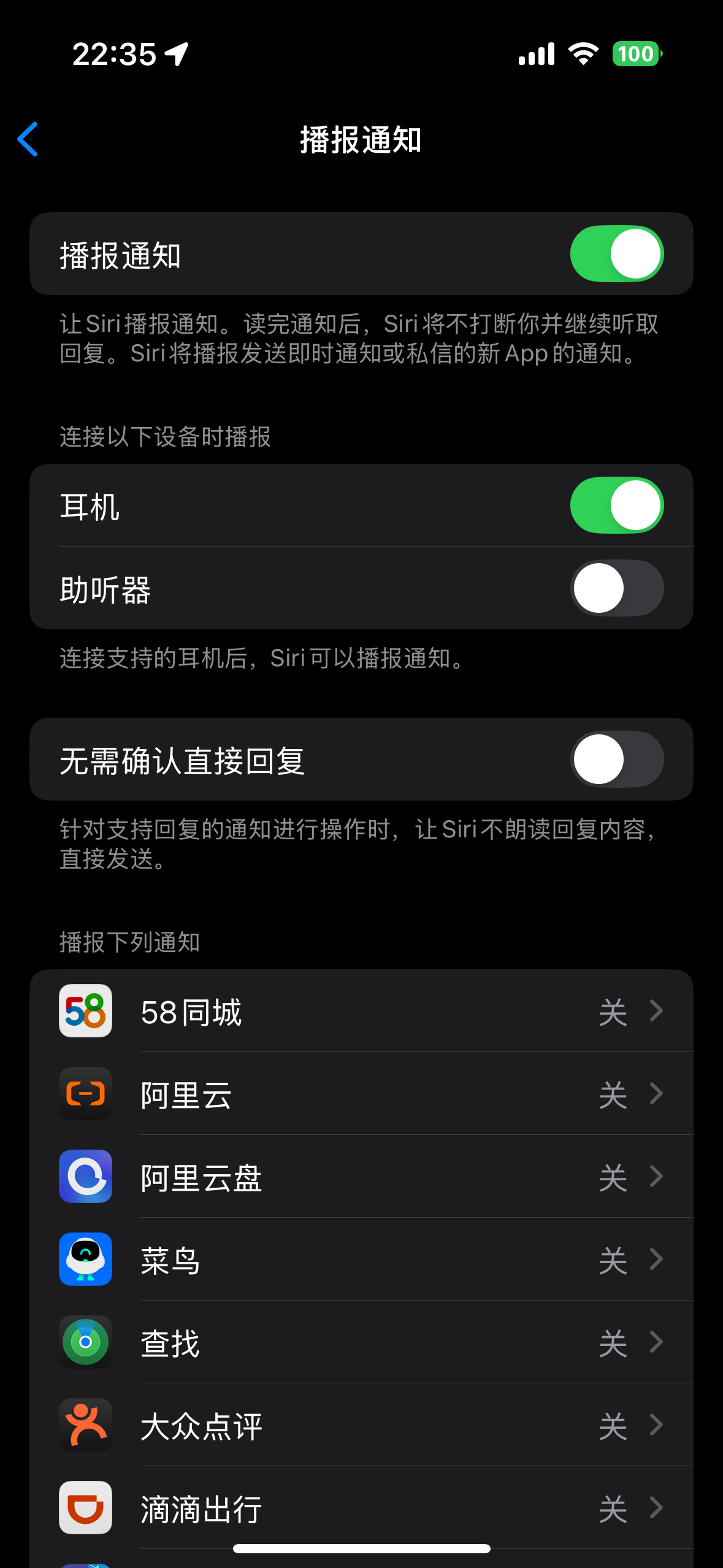723x1568 pixels.
Task: Turn on 无需确认直接回复
Action: tap(616, 759)
